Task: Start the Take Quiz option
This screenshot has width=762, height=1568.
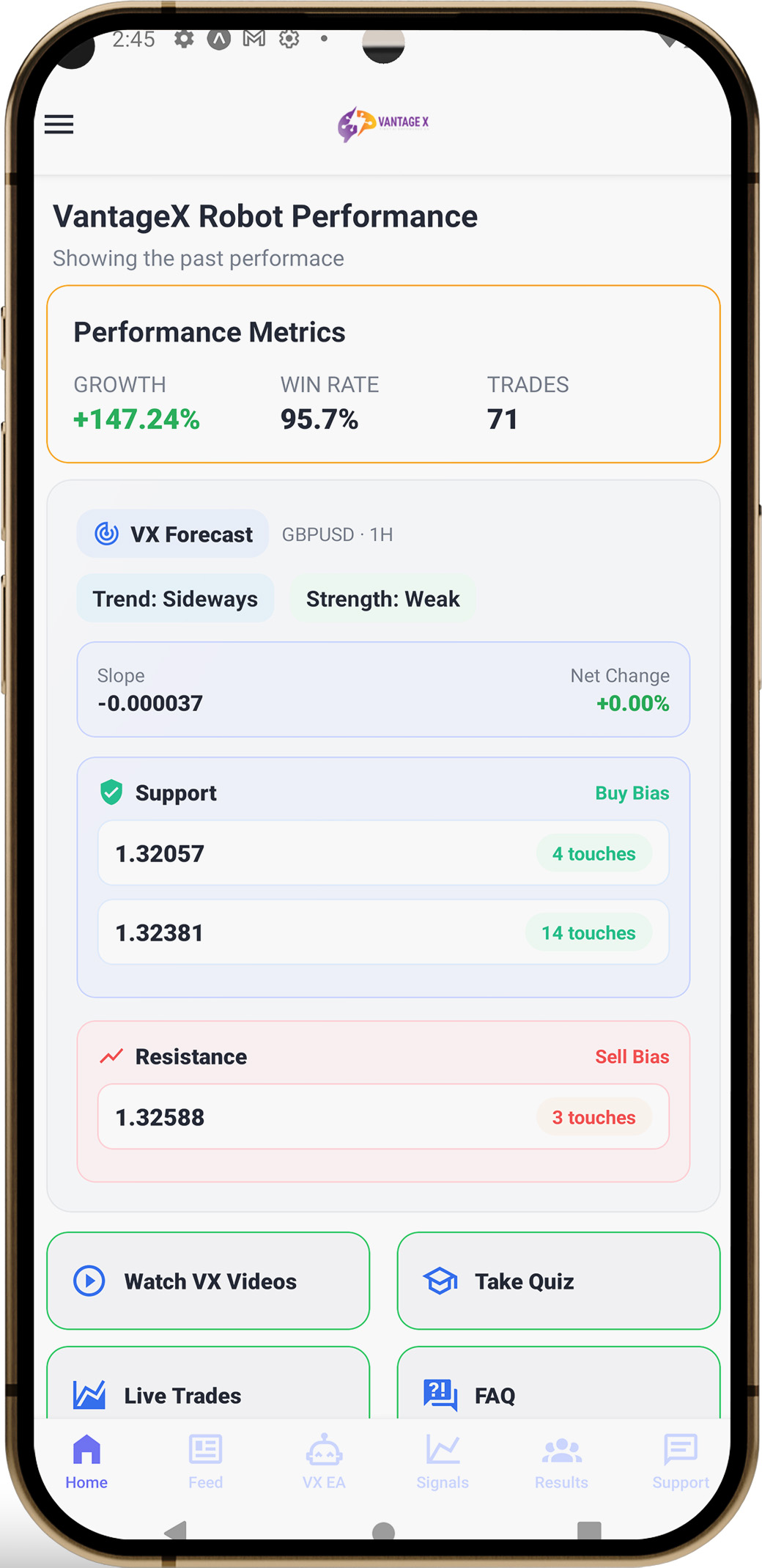Action: pyautogui.click(x=558, y=1281)
